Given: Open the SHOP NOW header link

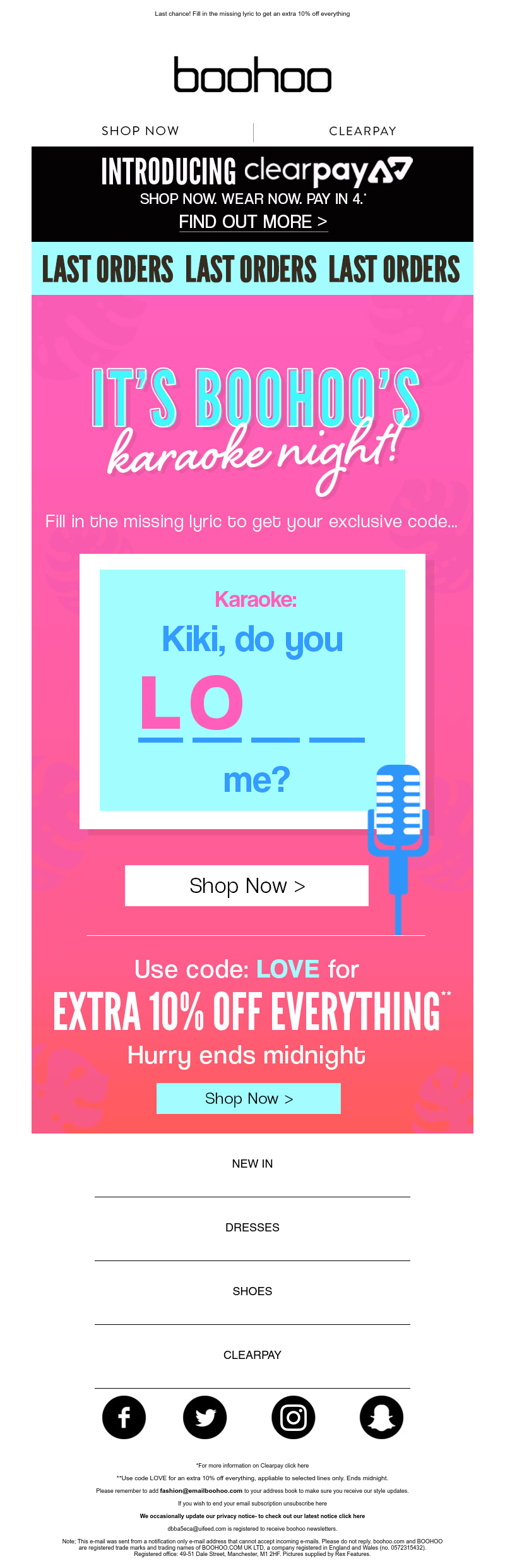Looking at the screenshot, I should pos(140,131).
